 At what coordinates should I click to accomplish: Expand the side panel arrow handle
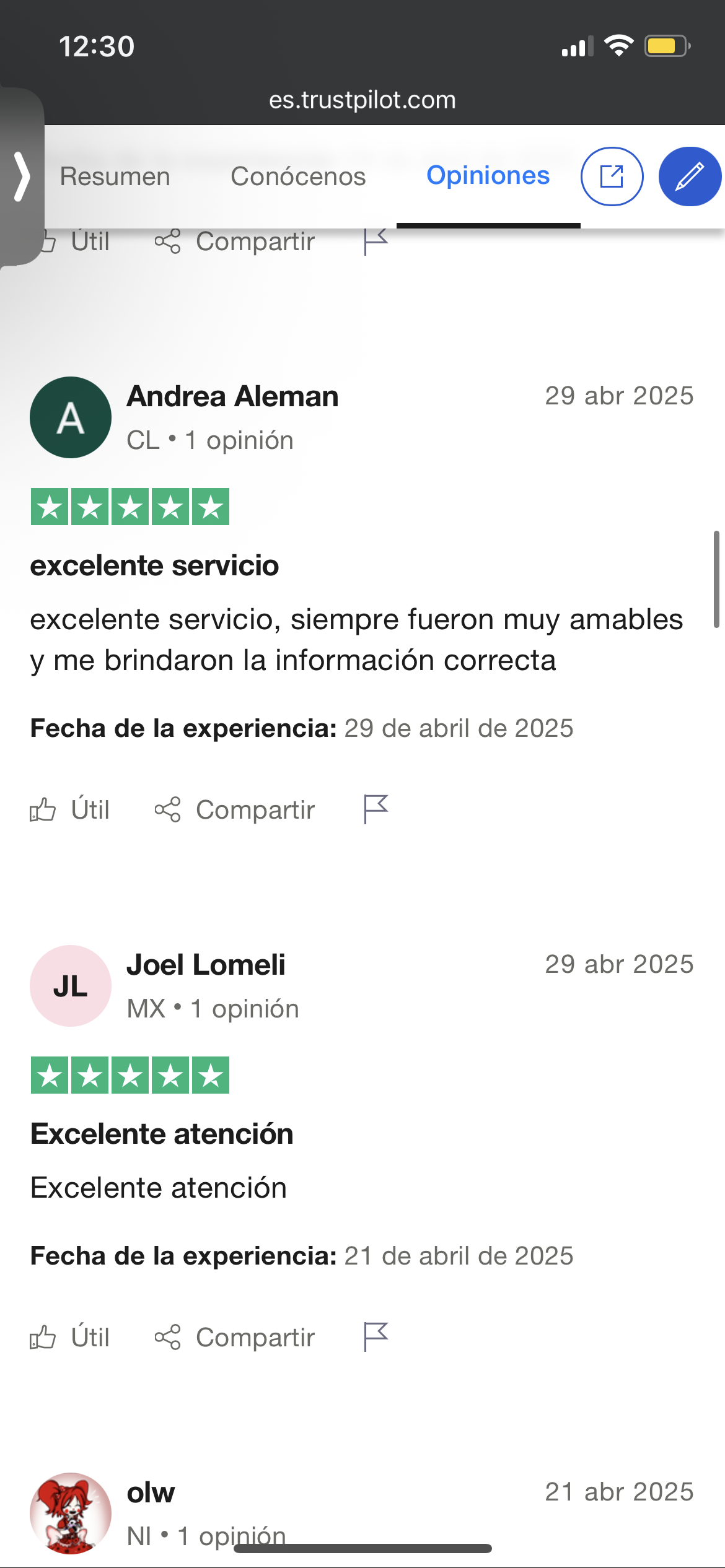point(22,176)
